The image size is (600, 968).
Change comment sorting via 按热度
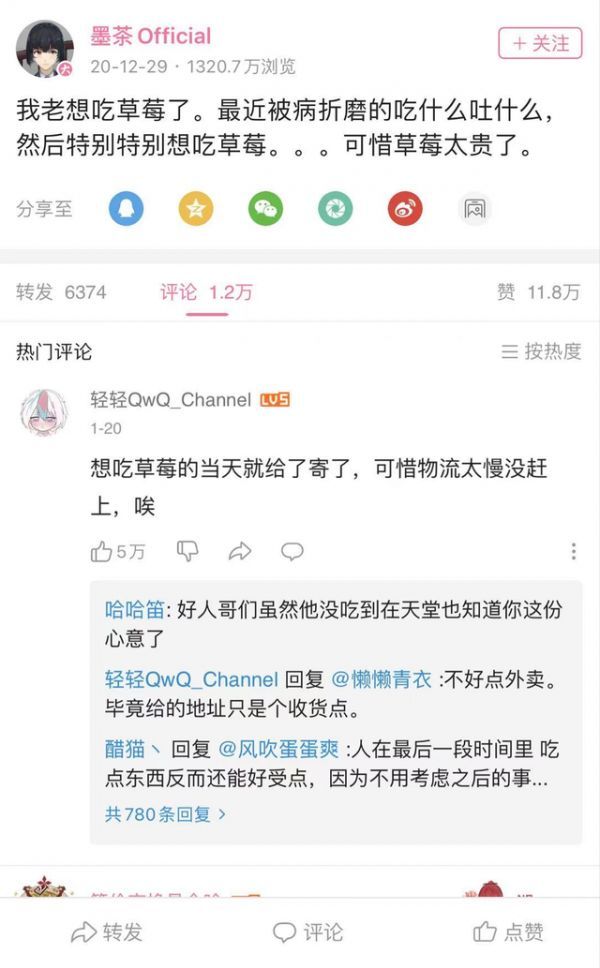click(x=541, y=351)
